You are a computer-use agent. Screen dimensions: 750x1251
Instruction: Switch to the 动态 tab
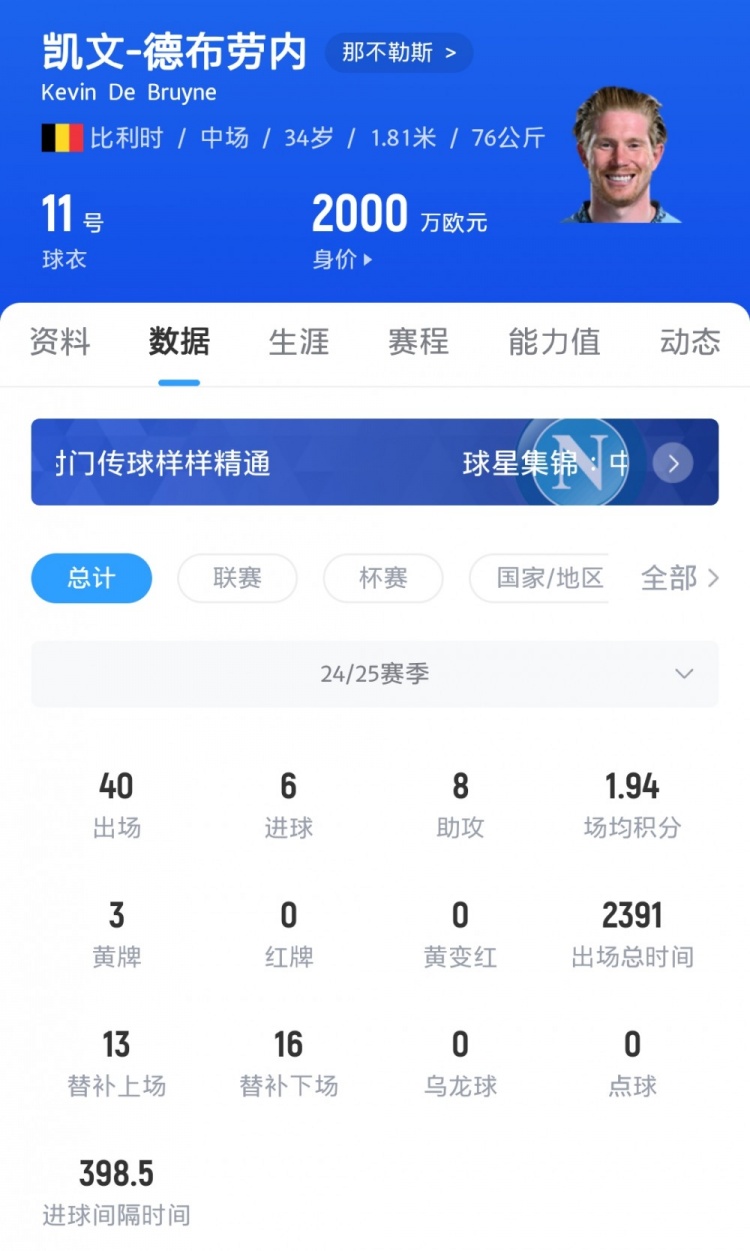coord(689,342)
